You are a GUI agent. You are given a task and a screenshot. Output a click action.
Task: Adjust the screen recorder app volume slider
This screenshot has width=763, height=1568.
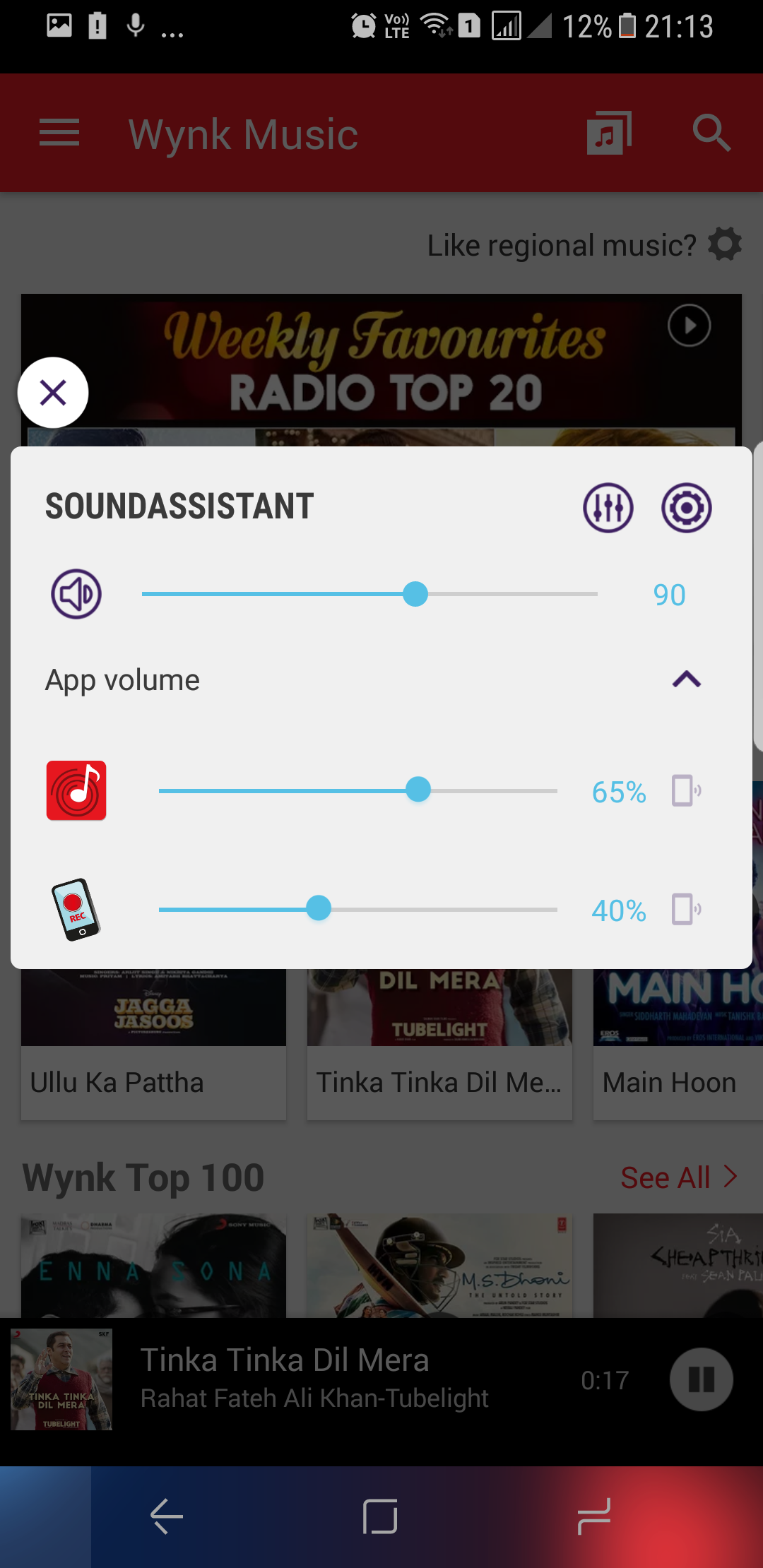[358, 908]
